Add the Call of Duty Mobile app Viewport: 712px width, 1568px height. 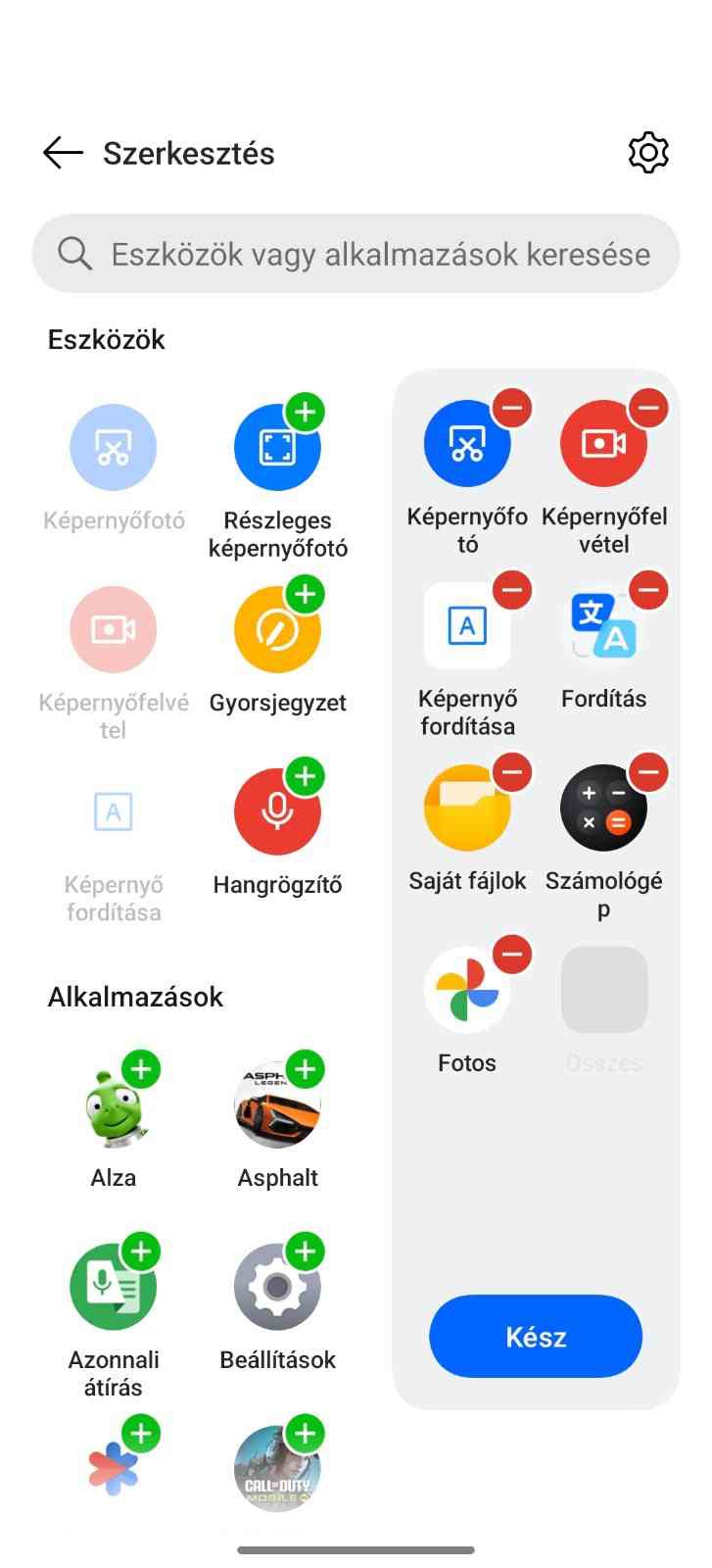click(305, 1434)
